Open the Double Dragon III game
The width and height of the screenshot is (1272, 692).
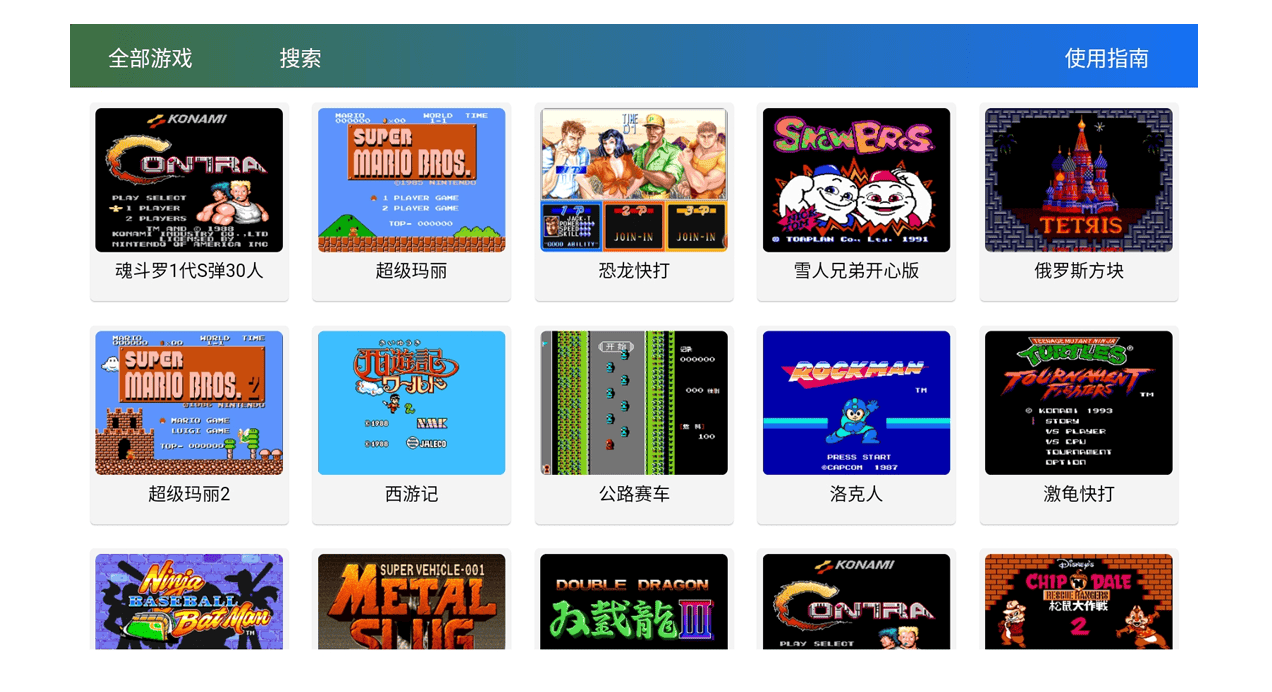(x=634, y=602)
